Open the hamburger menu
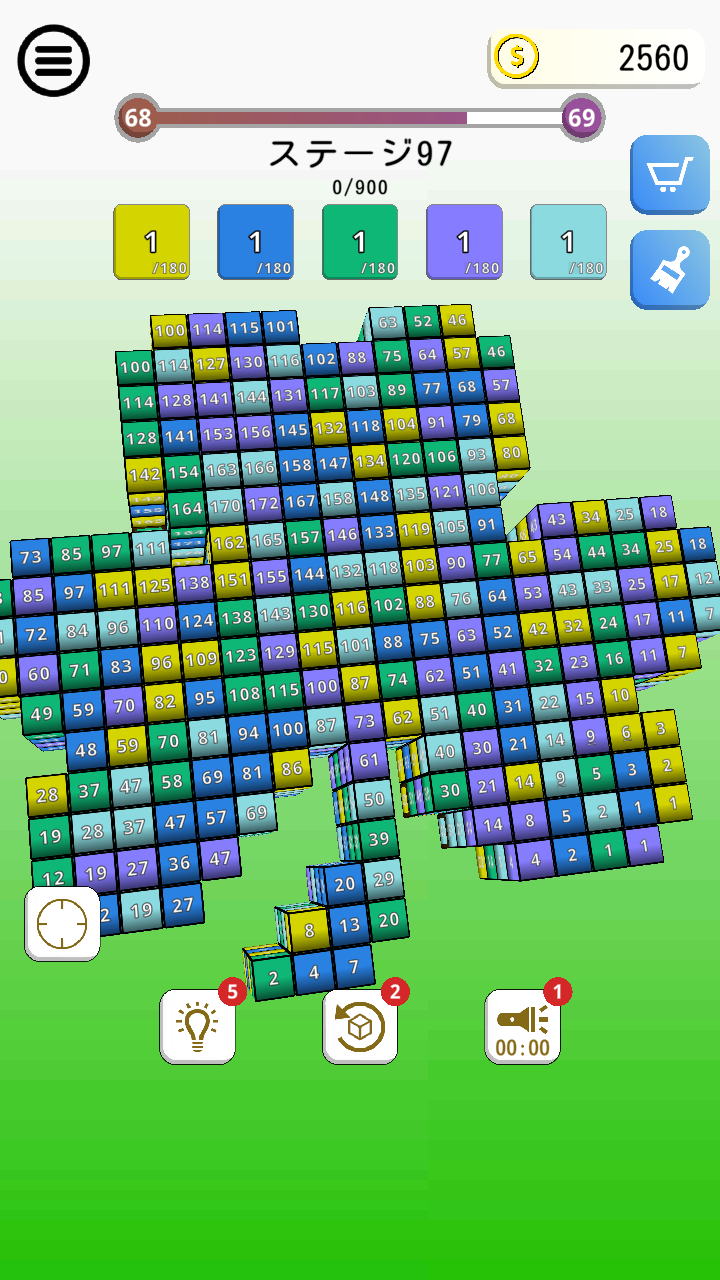Image resolution: width=720 pixels, height=1280 pixels. (54, 60)
